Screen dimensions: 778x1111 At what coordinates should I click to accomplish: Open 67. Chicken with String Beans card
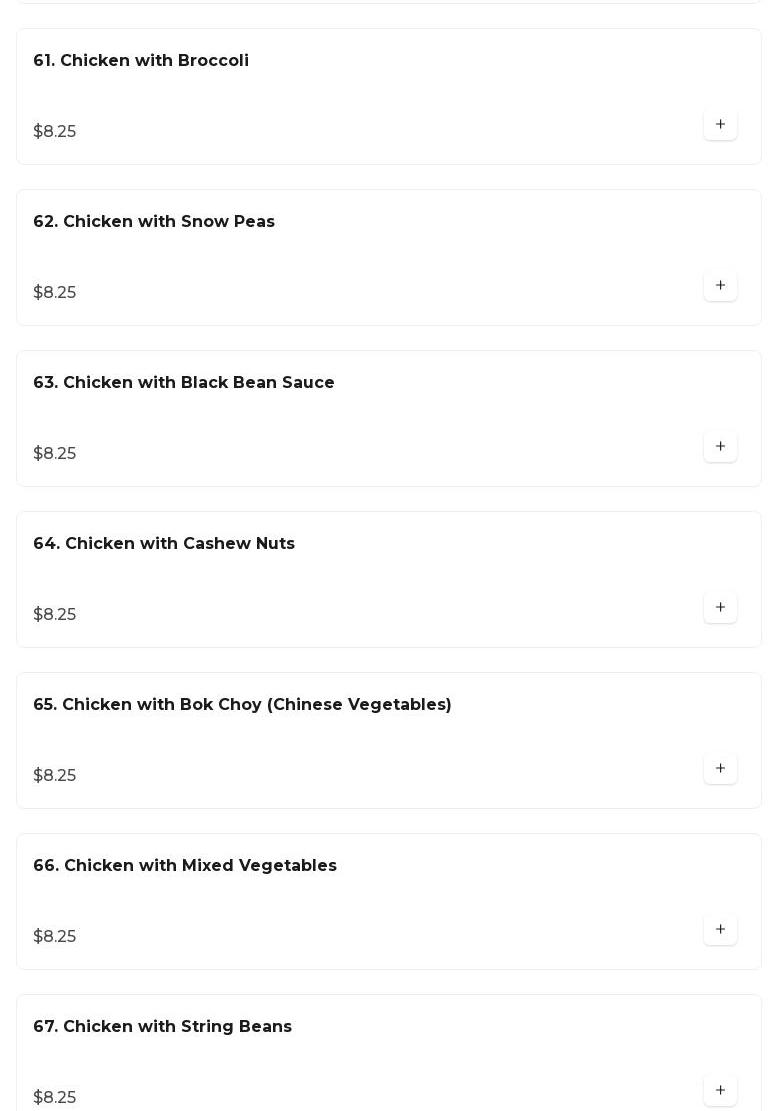tap(162, 1027)
